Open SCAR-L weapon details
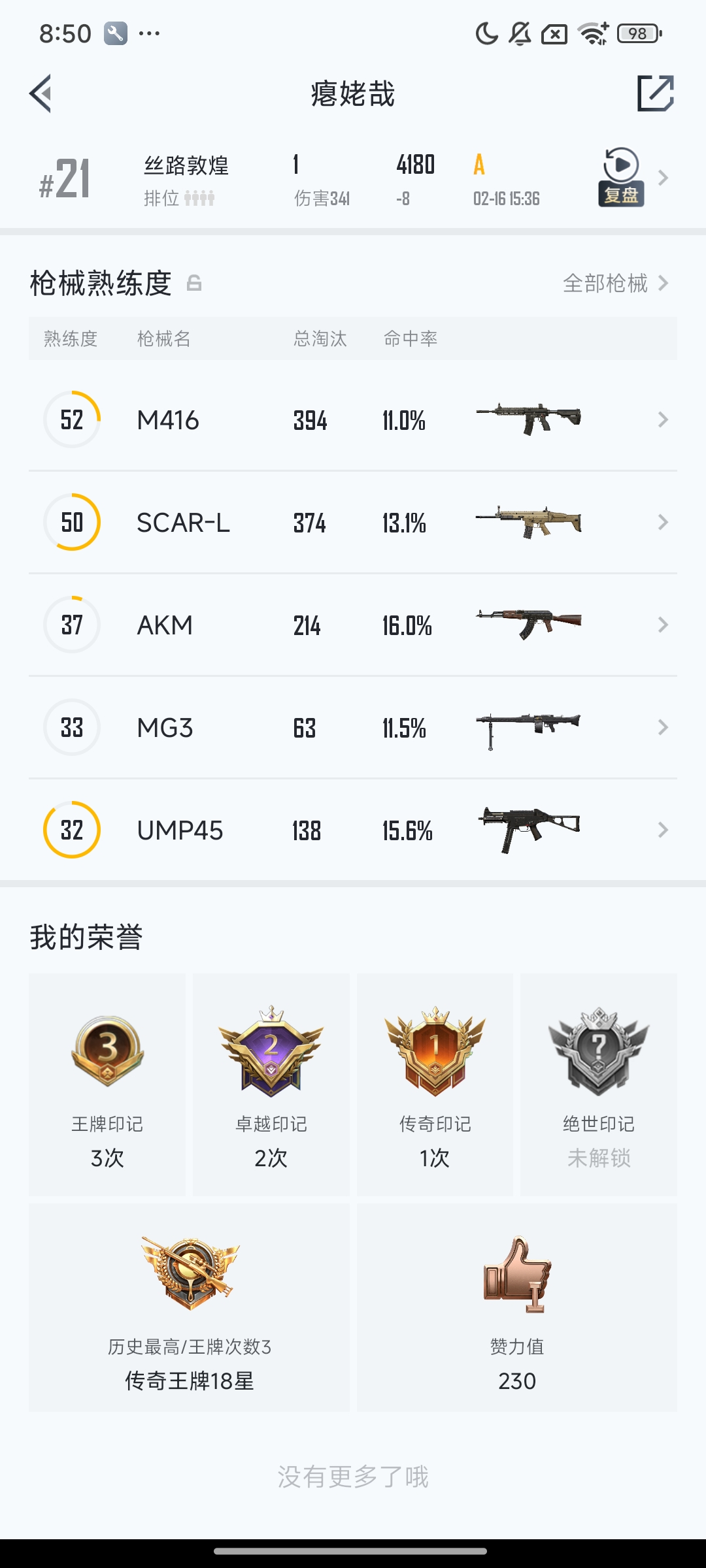The height and width of the screenshot is (1568, 706). coord(353,522)
